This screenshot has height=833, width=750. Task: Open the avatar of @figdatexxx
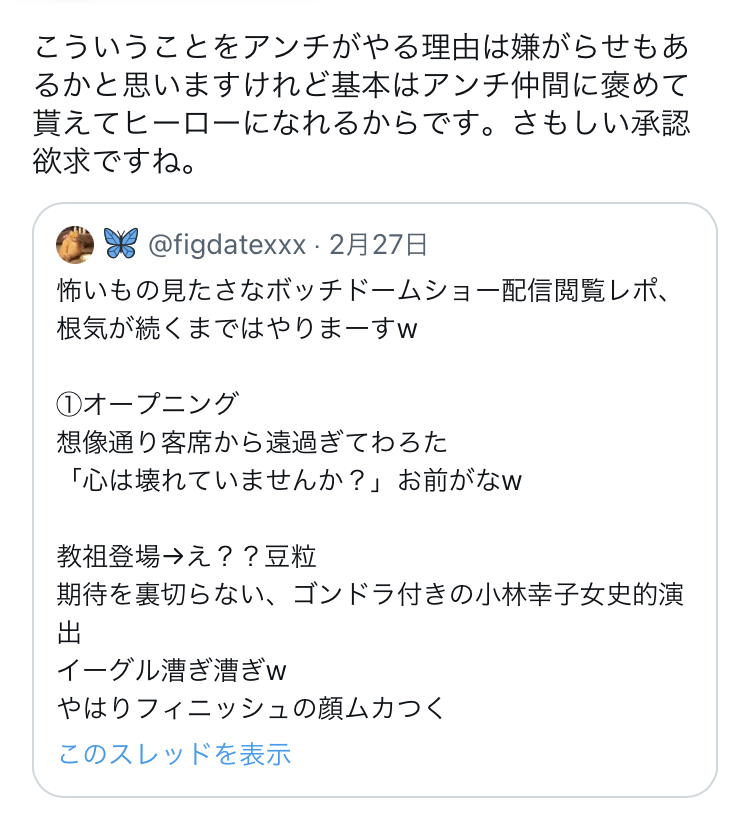click(75, 243)
